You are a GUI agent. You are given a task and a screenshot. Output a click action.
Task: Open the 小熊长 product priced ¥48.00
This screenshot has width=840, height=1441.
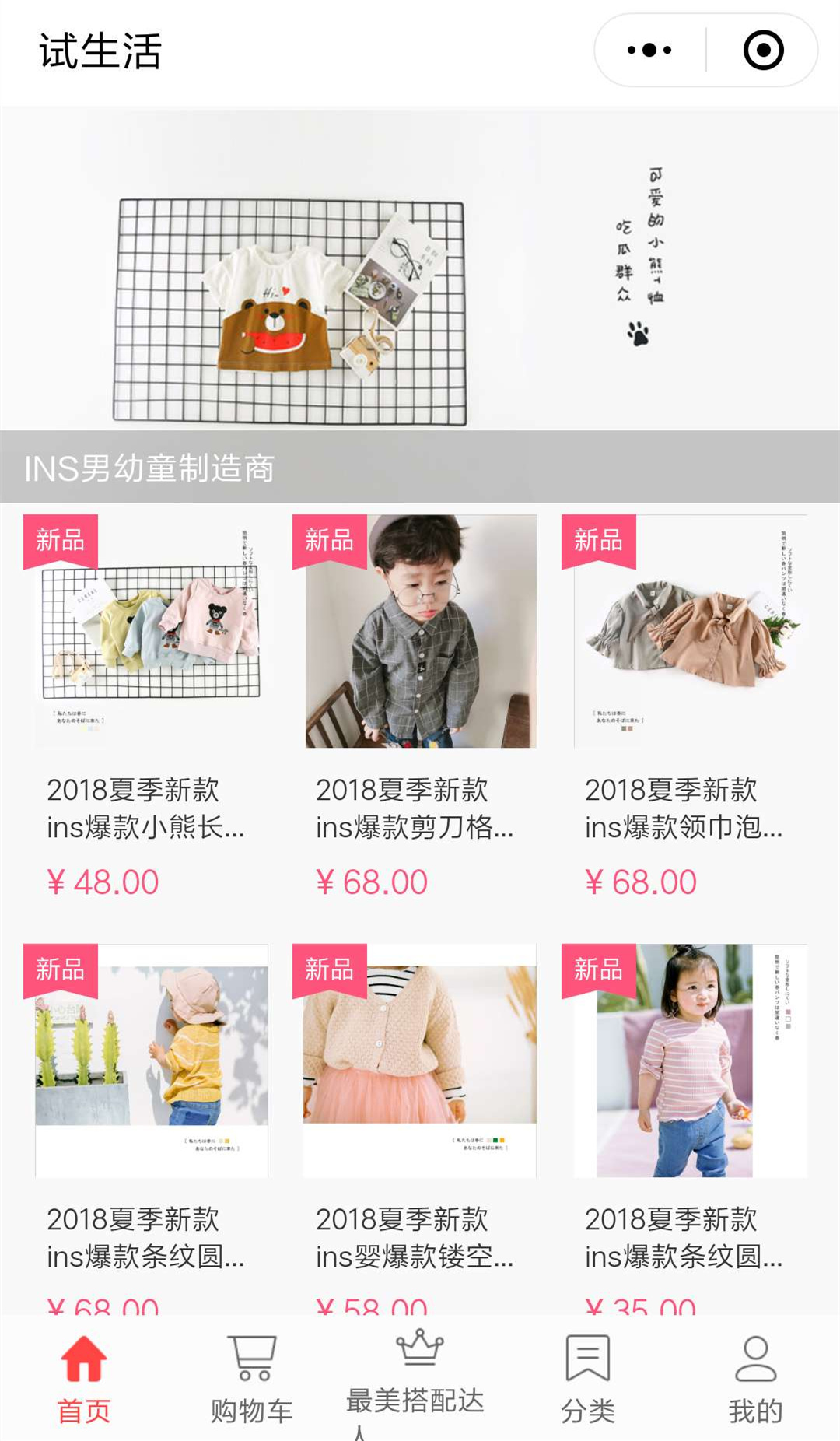point(146,631)
